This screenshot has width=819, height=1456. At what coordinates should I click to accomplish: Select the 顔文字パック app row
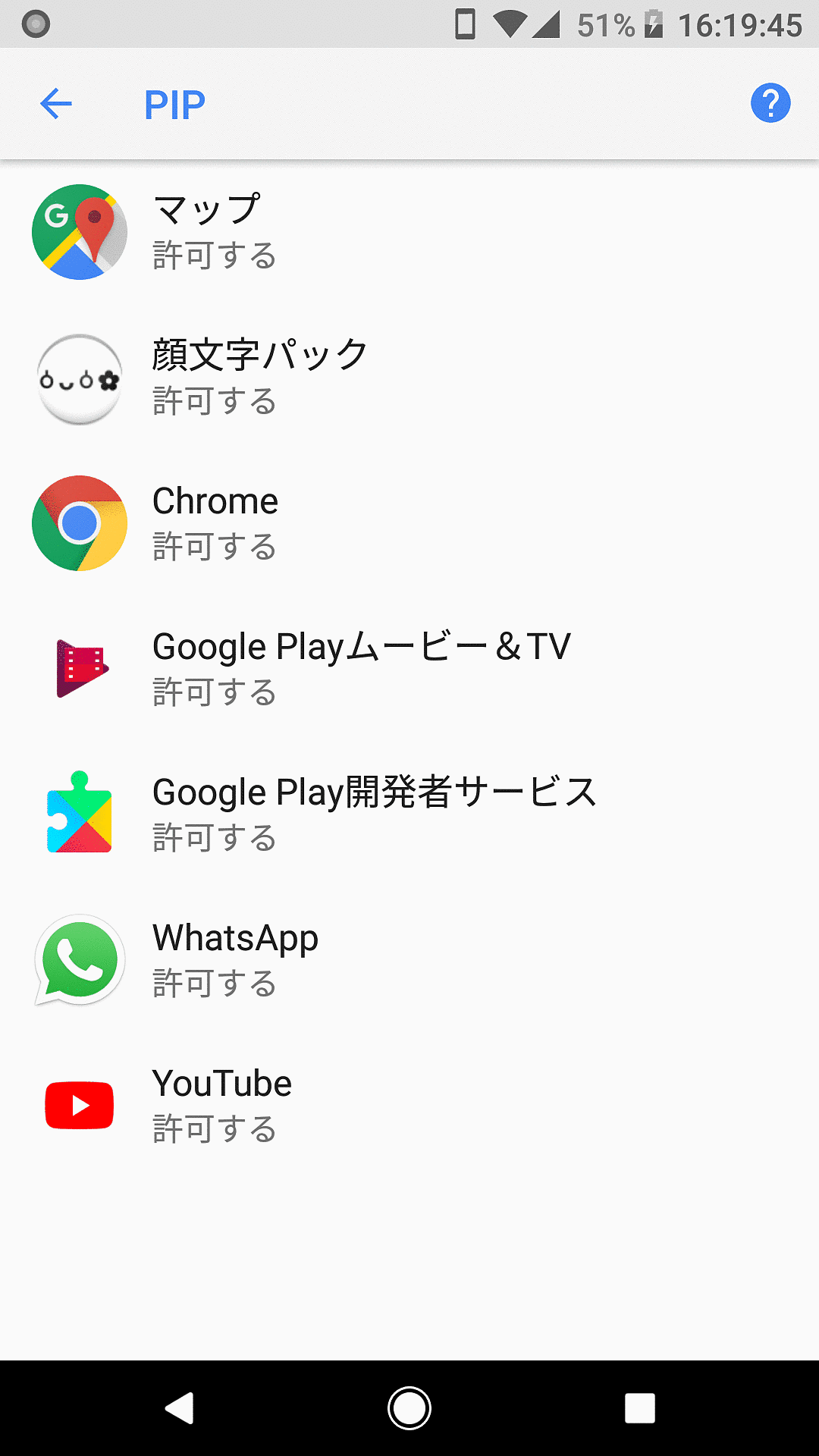point(409,378)
